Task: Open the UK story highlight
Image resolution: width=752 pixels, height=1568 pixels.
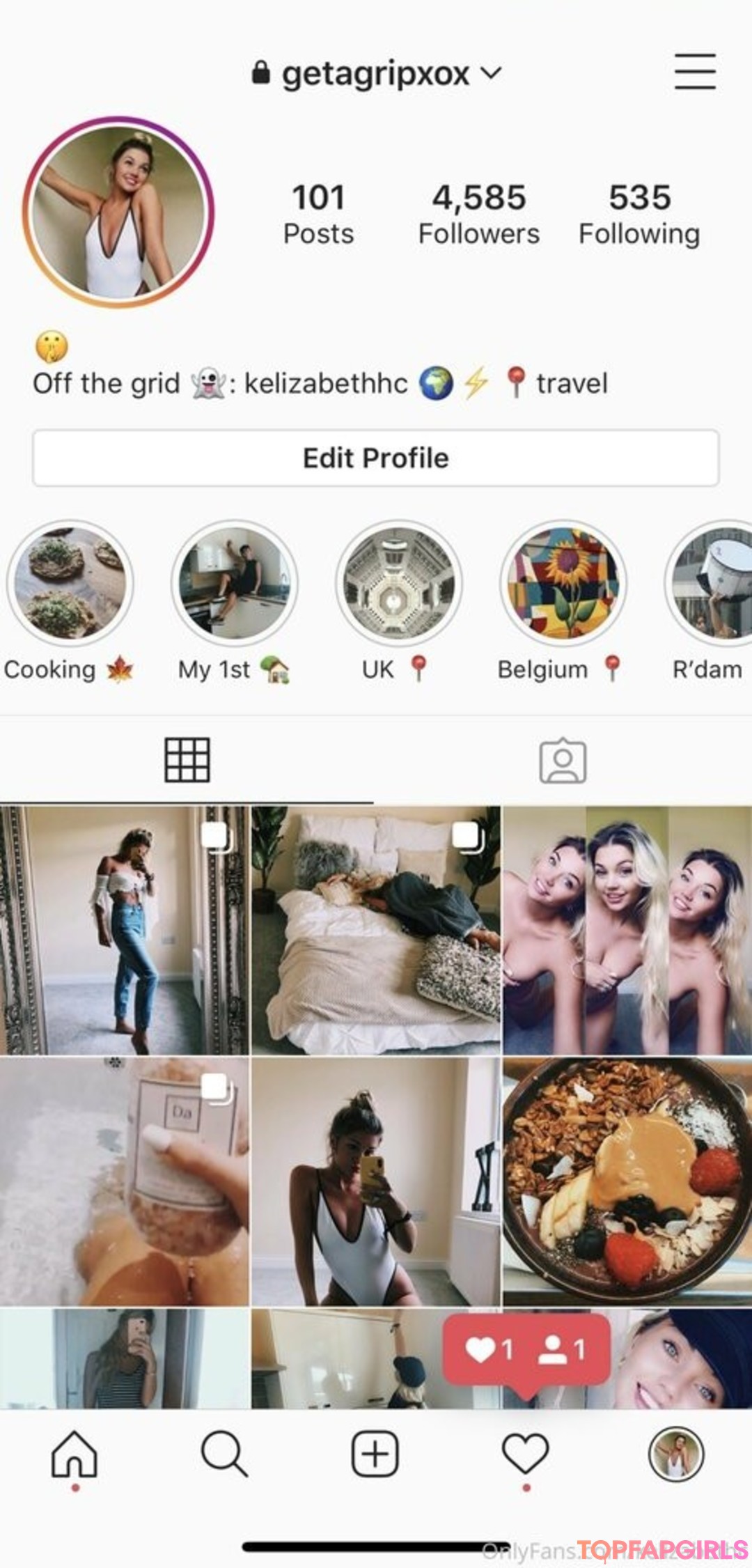Action: 399,582
